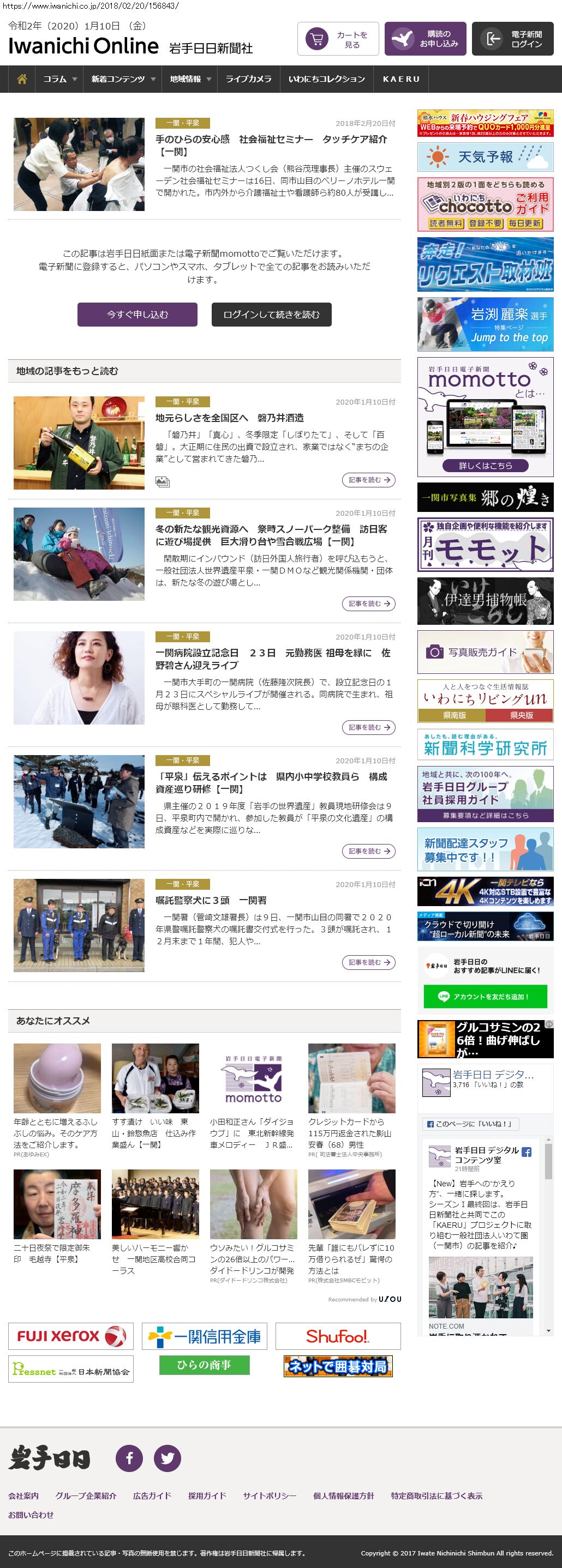Select the 今すぐ申し込む button
The image size is (562, 1568).
pos(137,315)
